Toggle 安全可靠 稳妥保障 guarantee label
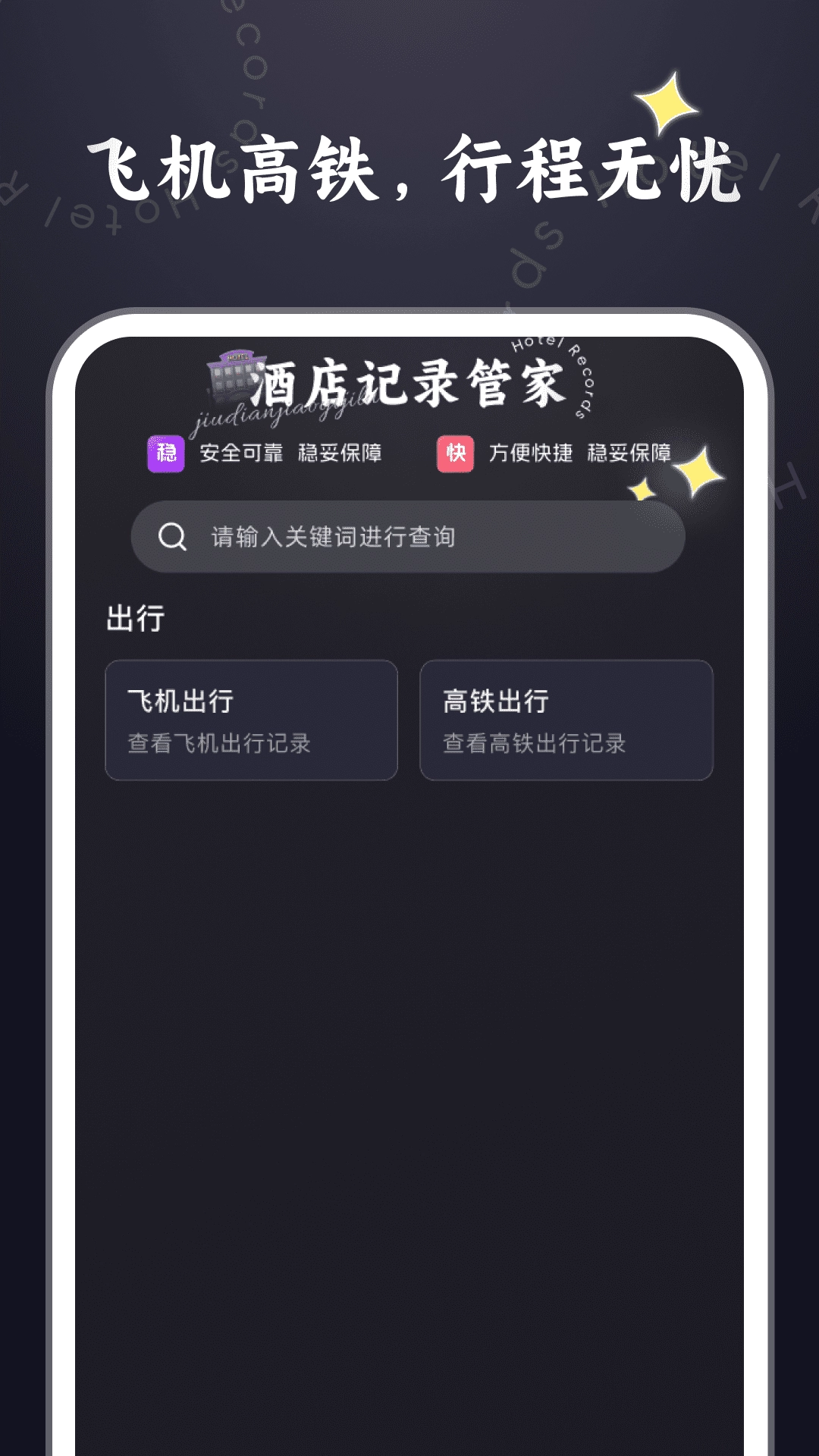This screenshot has height=1456, width=819. pos(292,453)
